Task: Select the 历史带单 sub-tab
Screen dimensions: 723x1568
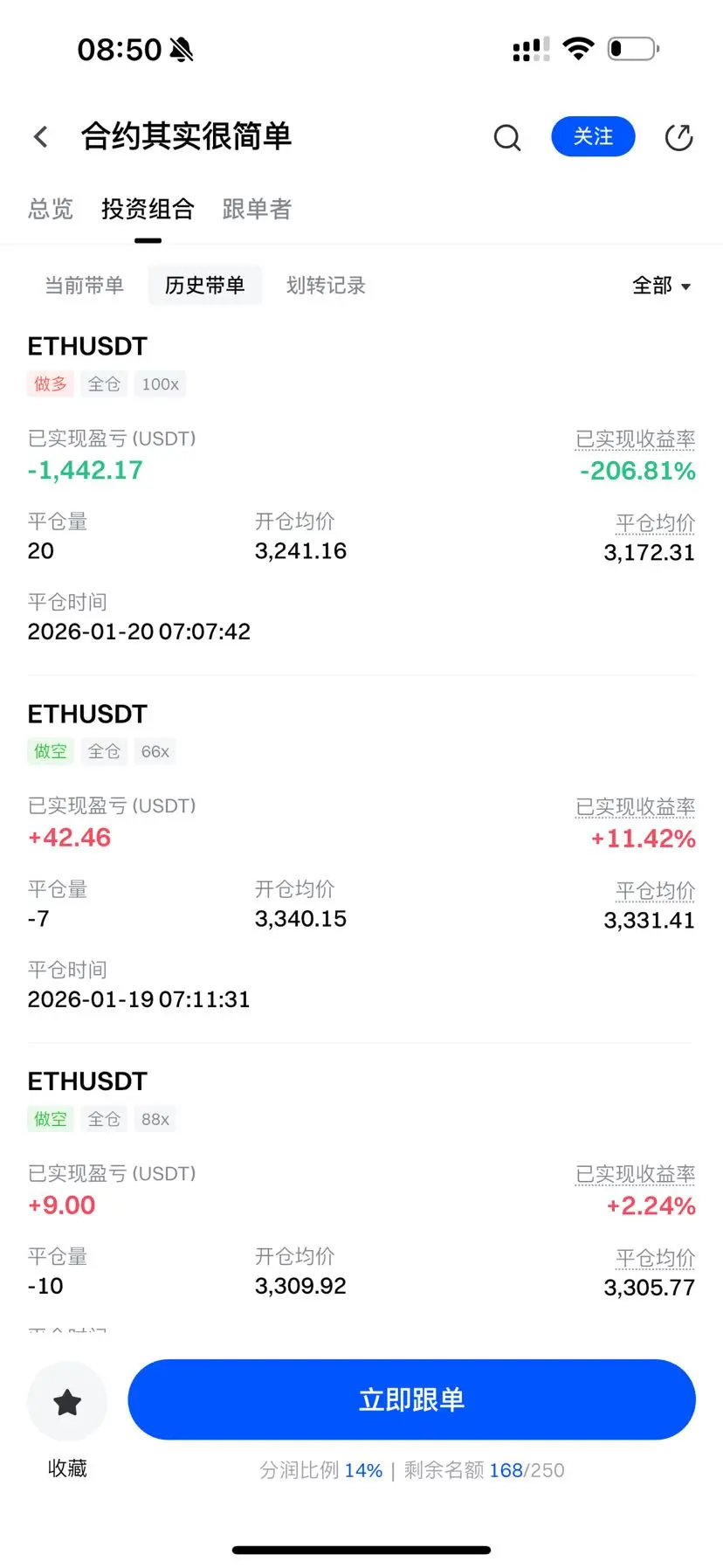Action: 204,286
